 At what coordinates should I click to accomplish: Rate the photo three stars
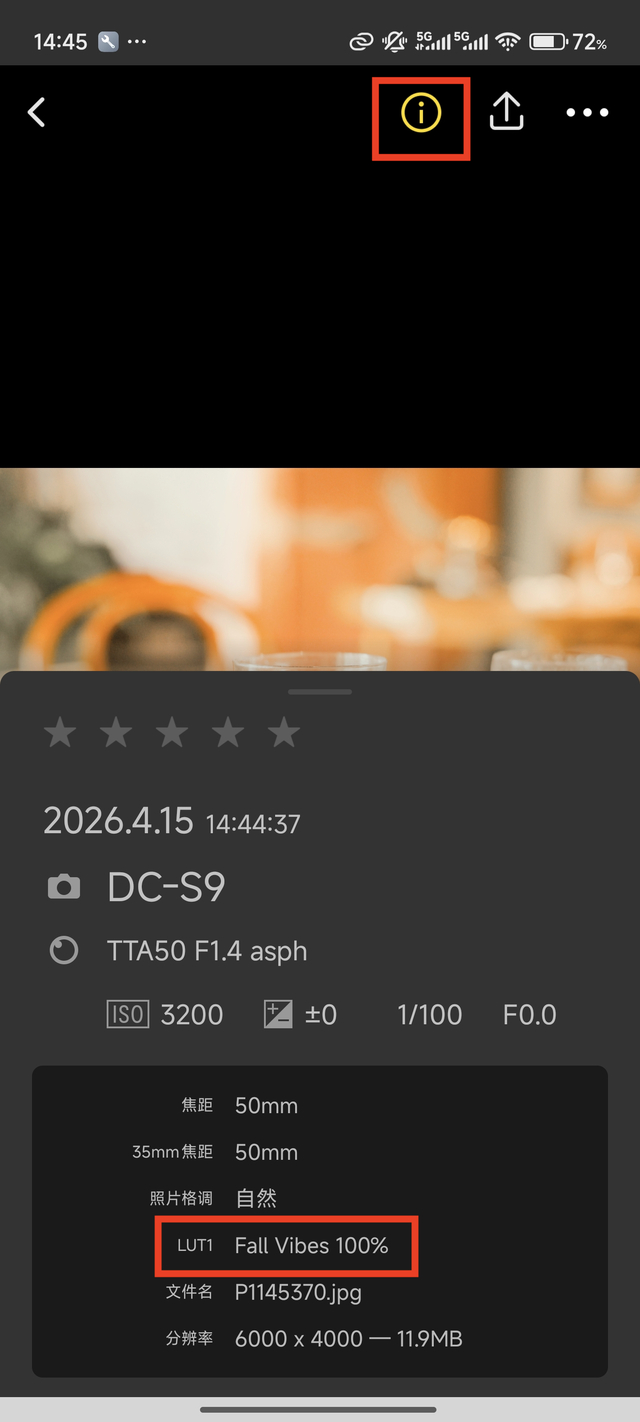(x=173, y=733)
